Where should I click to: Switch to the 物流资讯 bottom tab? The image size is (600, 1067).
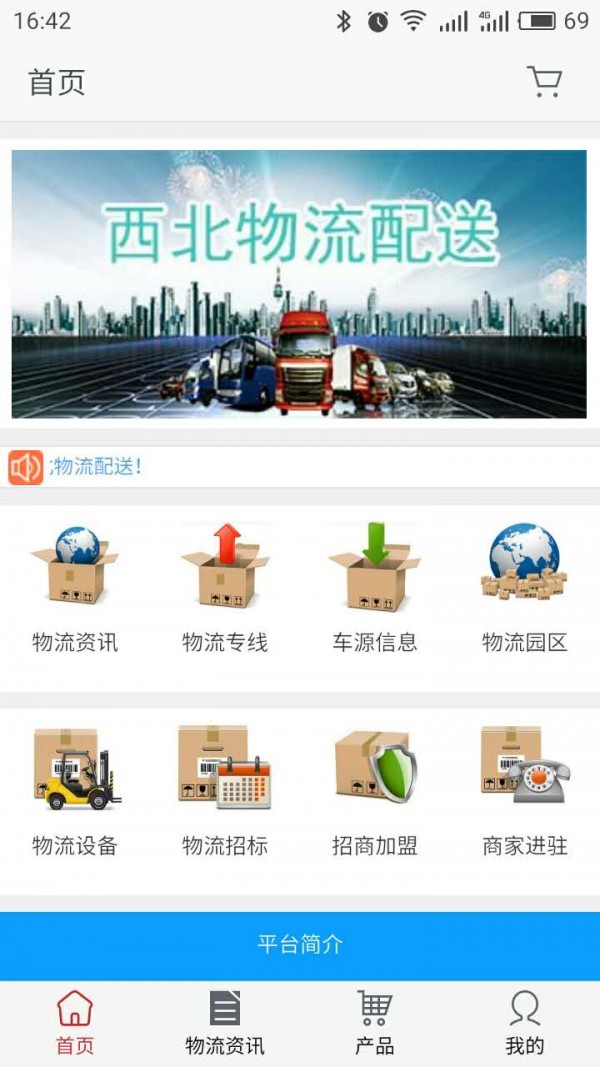coord(225,1023)
